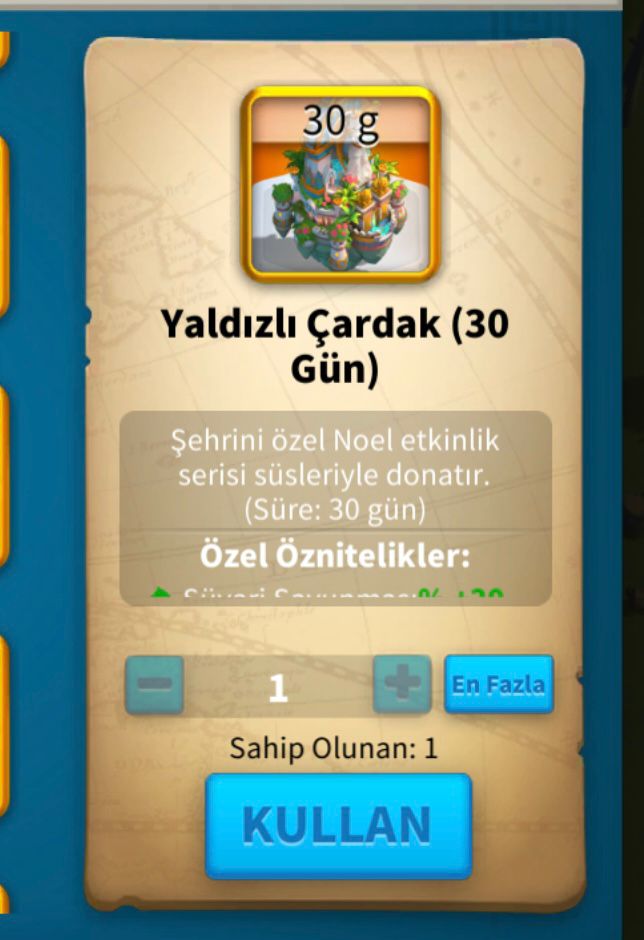
Task: Increase quantity with the plus button
Action: 402,685
